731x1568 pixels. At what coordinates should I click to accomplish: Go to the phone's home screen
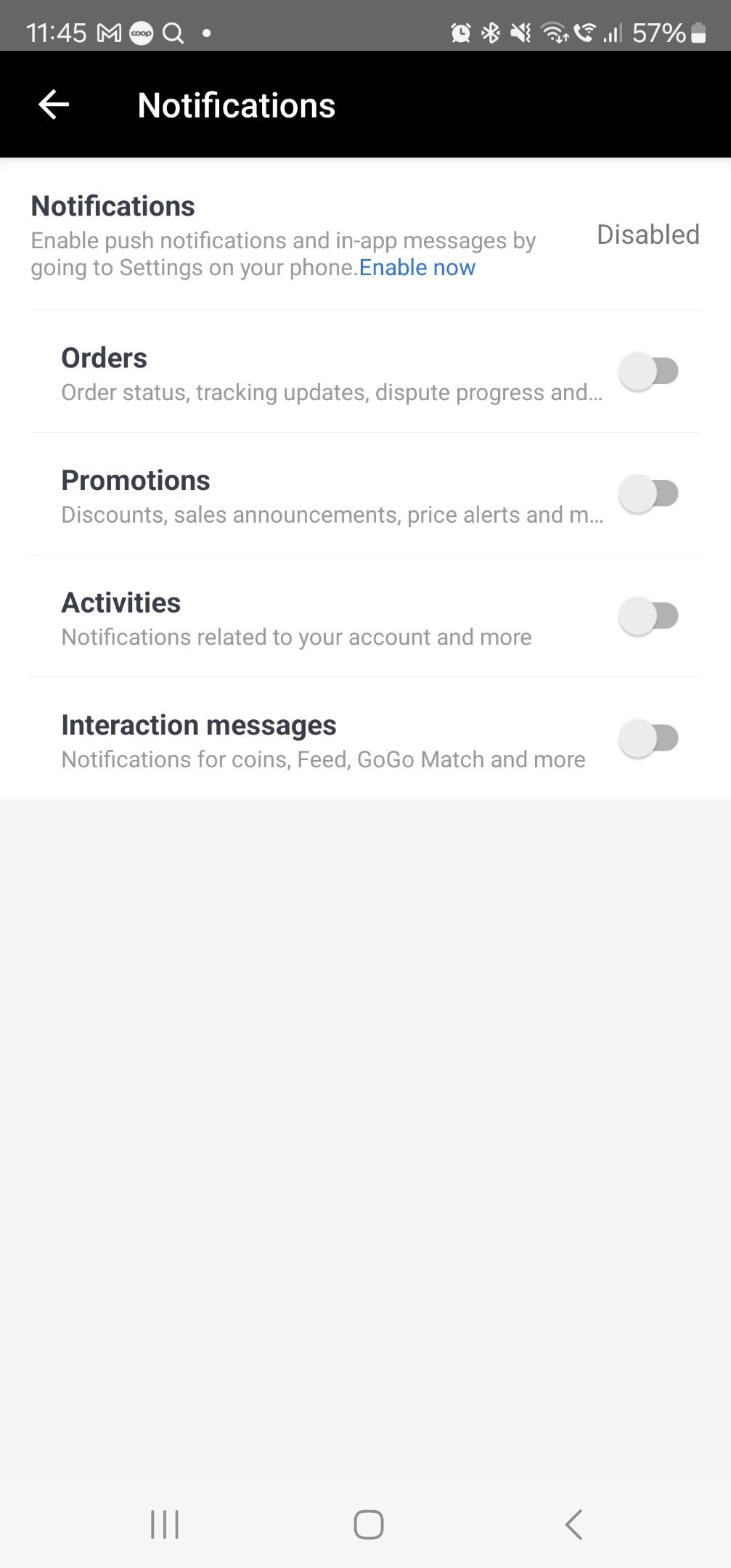pos(369,1524)
